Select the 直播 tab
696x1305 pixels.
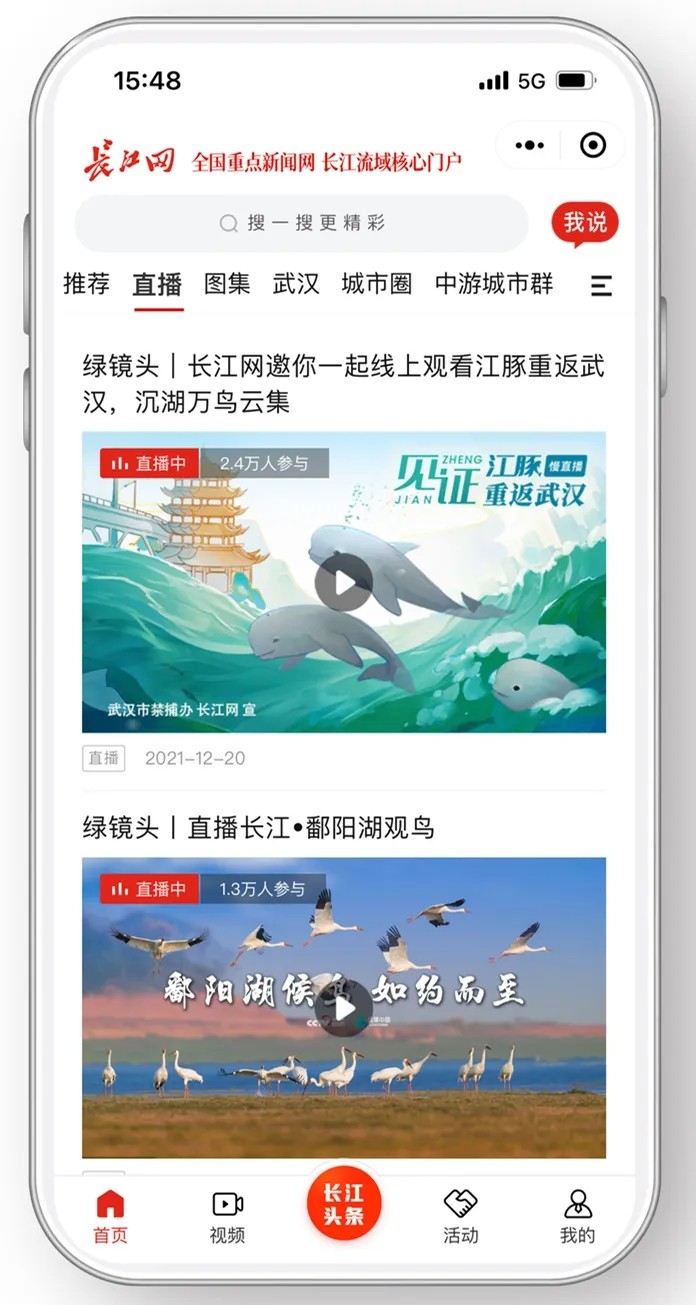[x=158, y=284]
